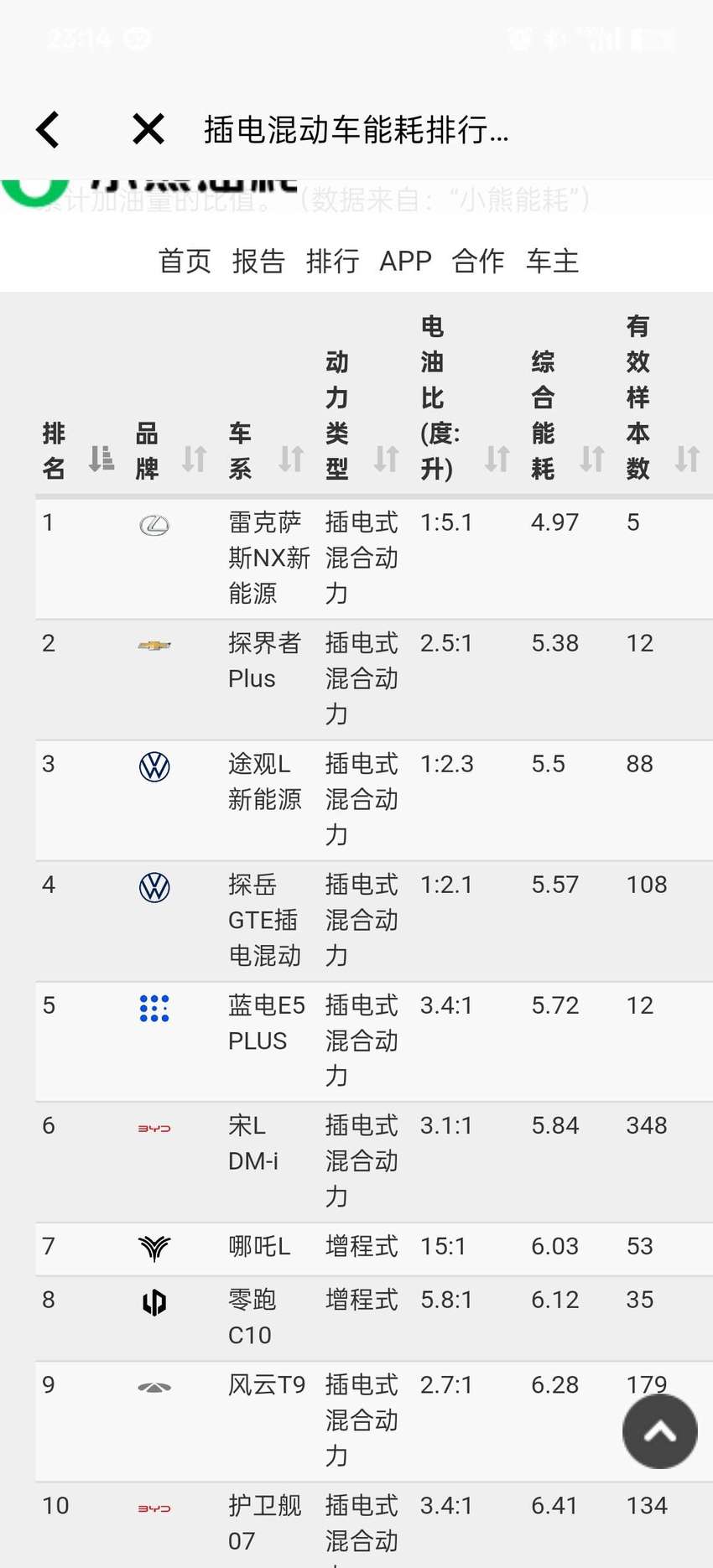Open the 报告 nav link
The width and height of the screenshot is (713, 1568).
pos(258,261)
